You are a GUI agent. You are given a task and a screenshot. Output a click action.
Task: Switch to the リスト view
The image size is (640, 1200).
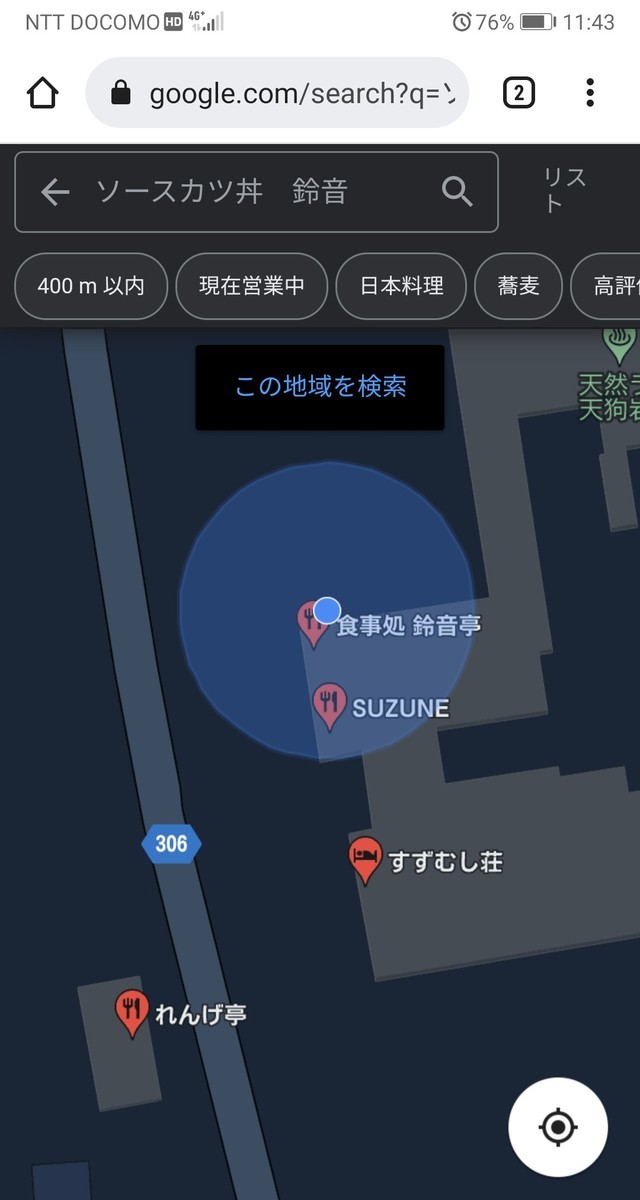[565, 191]
